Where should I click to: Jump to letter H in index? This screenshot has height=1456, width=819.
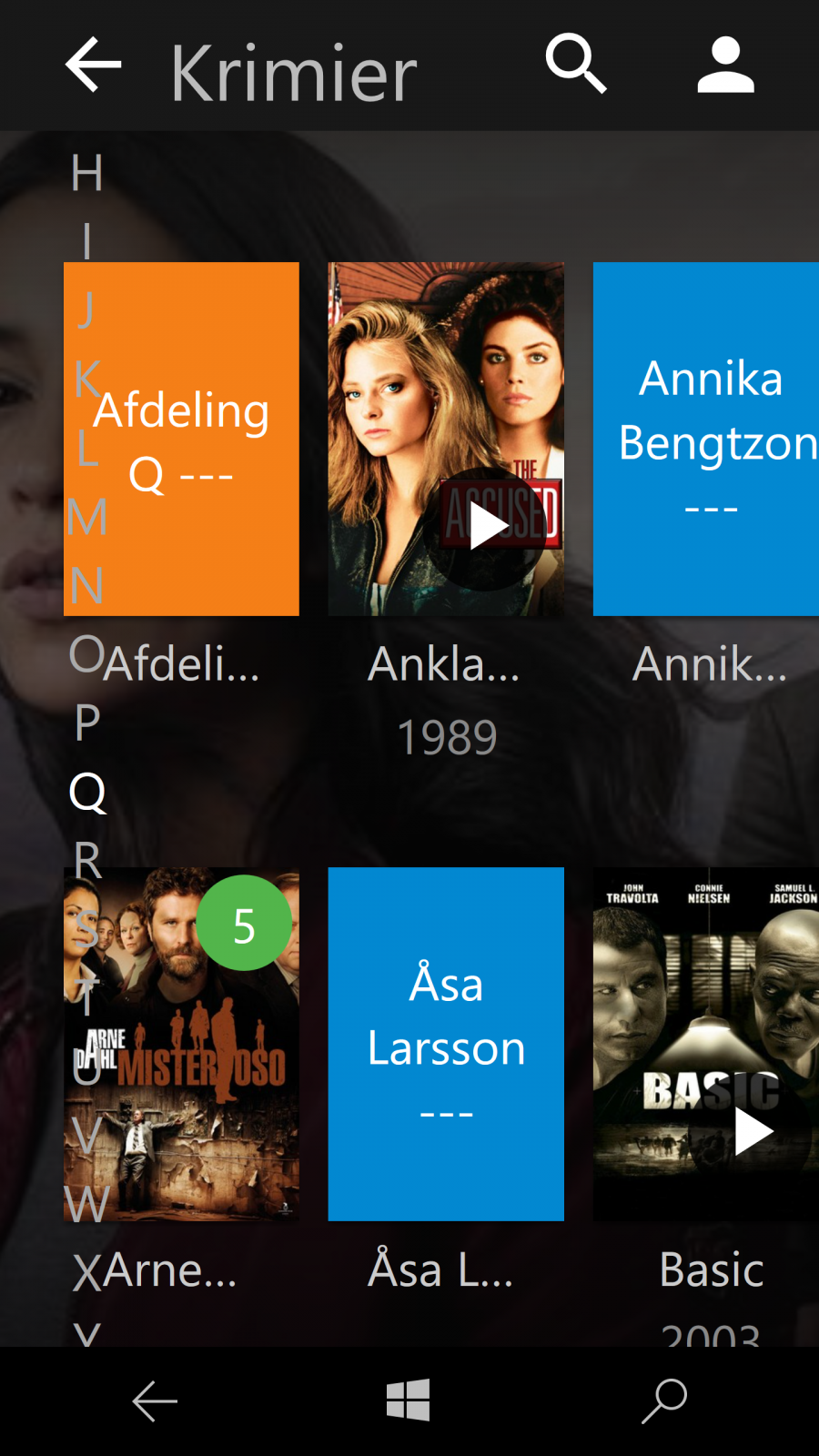pos(86,173)
